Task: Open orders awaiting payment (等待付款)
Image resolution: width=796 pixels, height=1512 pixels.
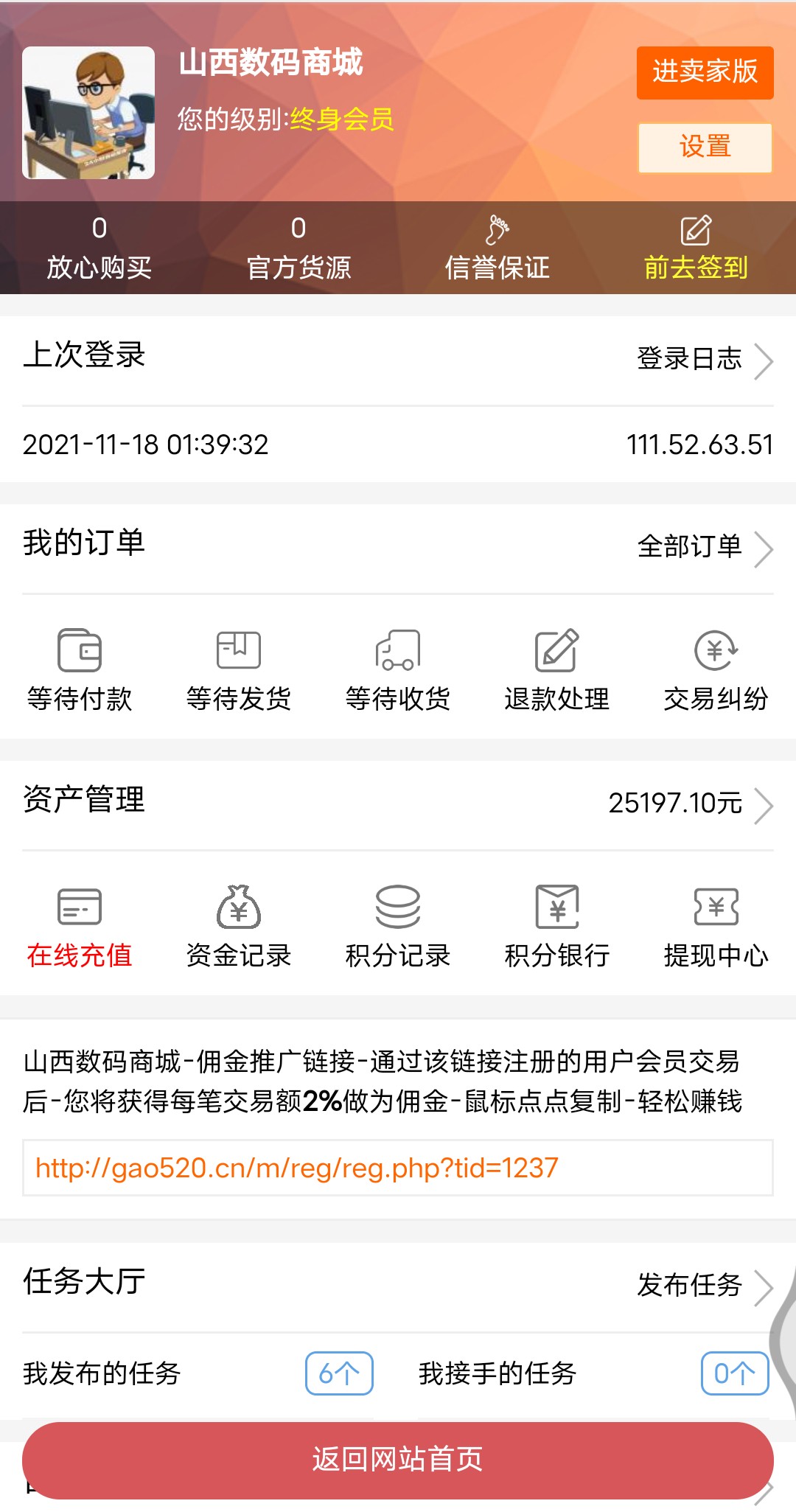Action: [x=80, y=669]
